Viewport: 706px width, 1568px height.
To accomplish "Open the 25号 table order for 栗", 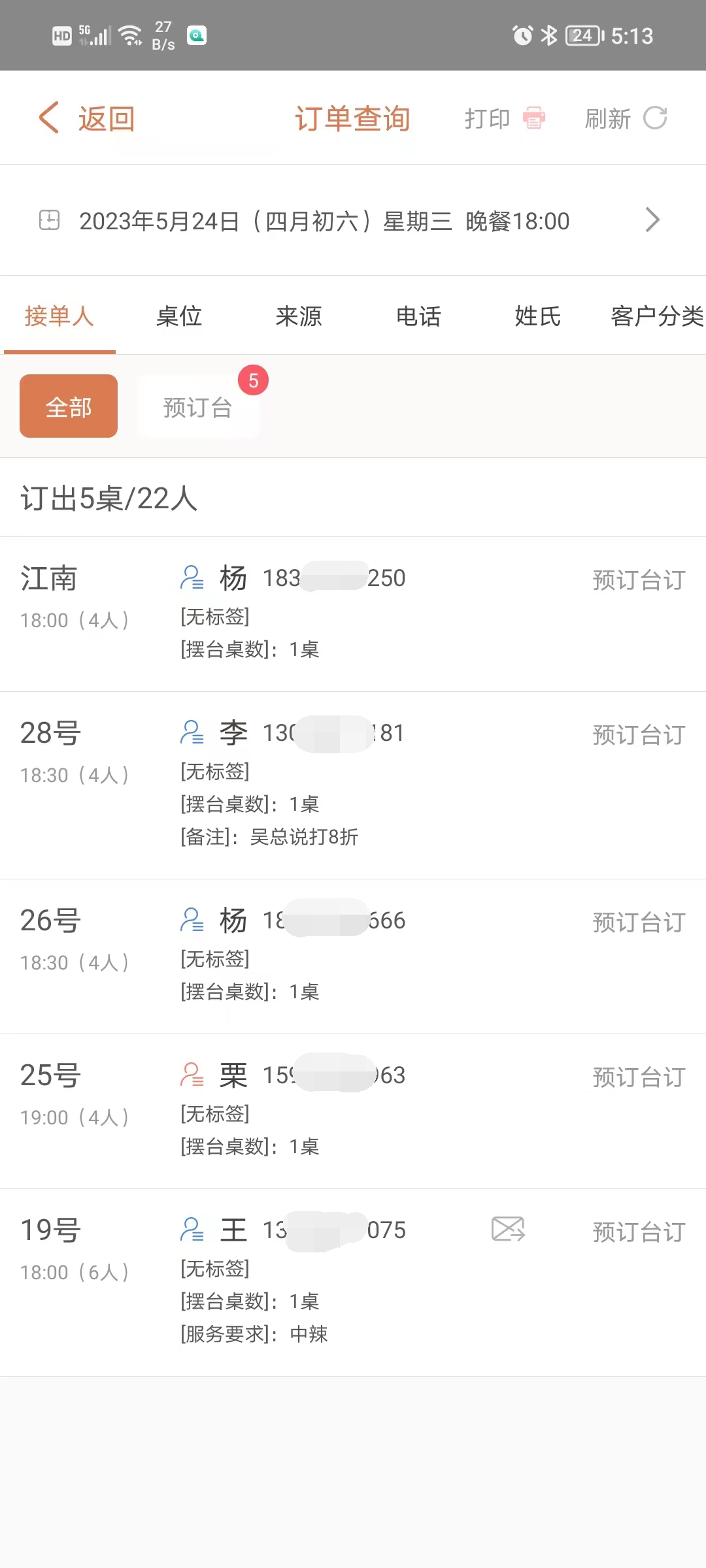I will coord(353,1110).
